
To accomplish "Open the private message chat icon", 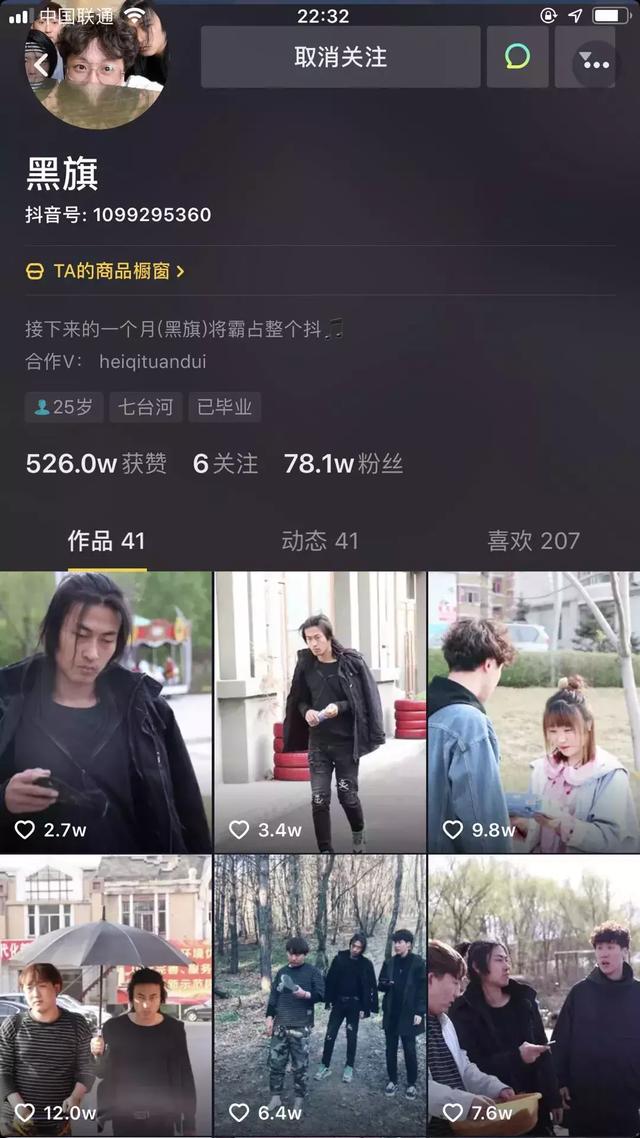I will click(517, 57).
